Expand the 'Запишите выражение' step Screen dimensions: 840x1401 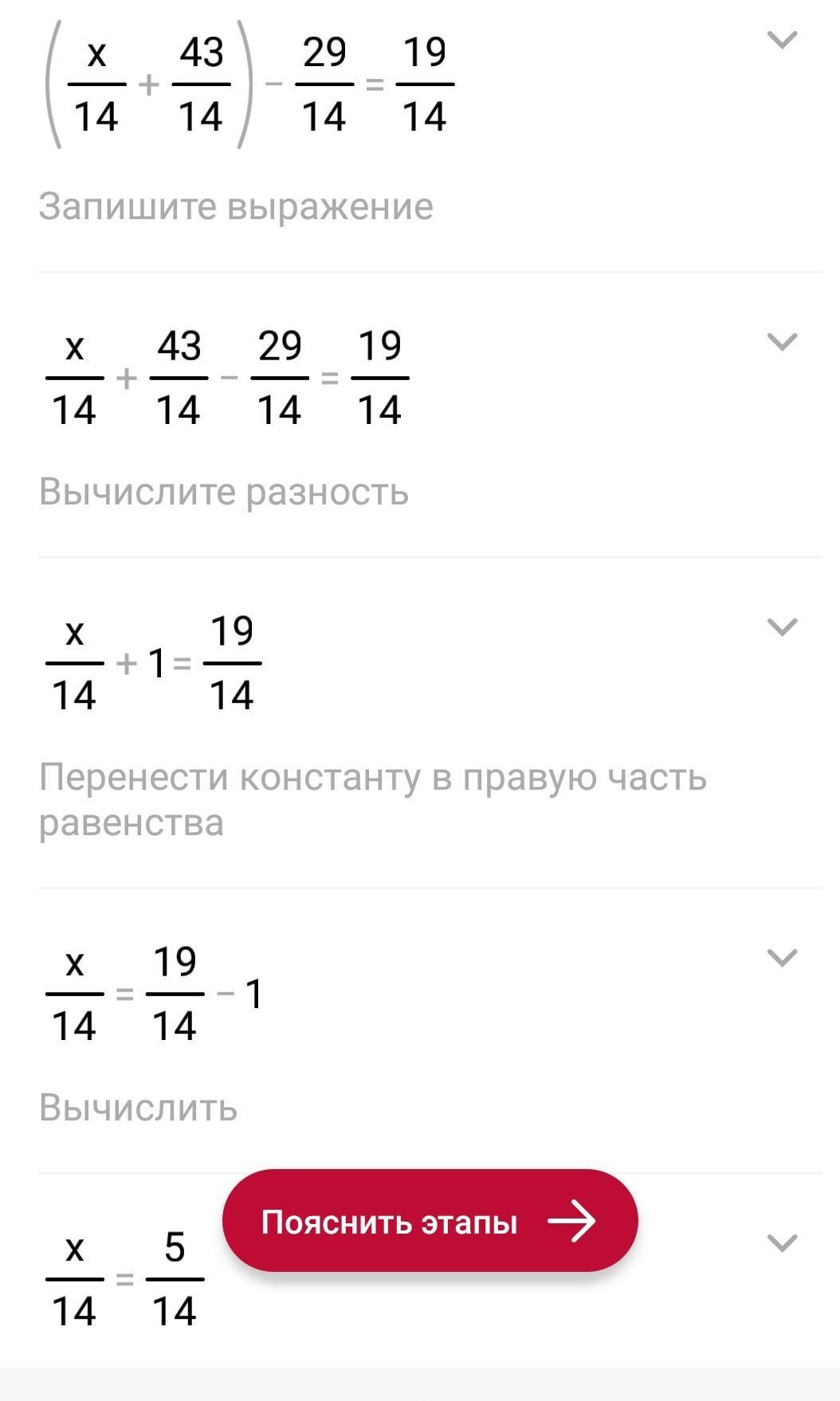(781, 39)
